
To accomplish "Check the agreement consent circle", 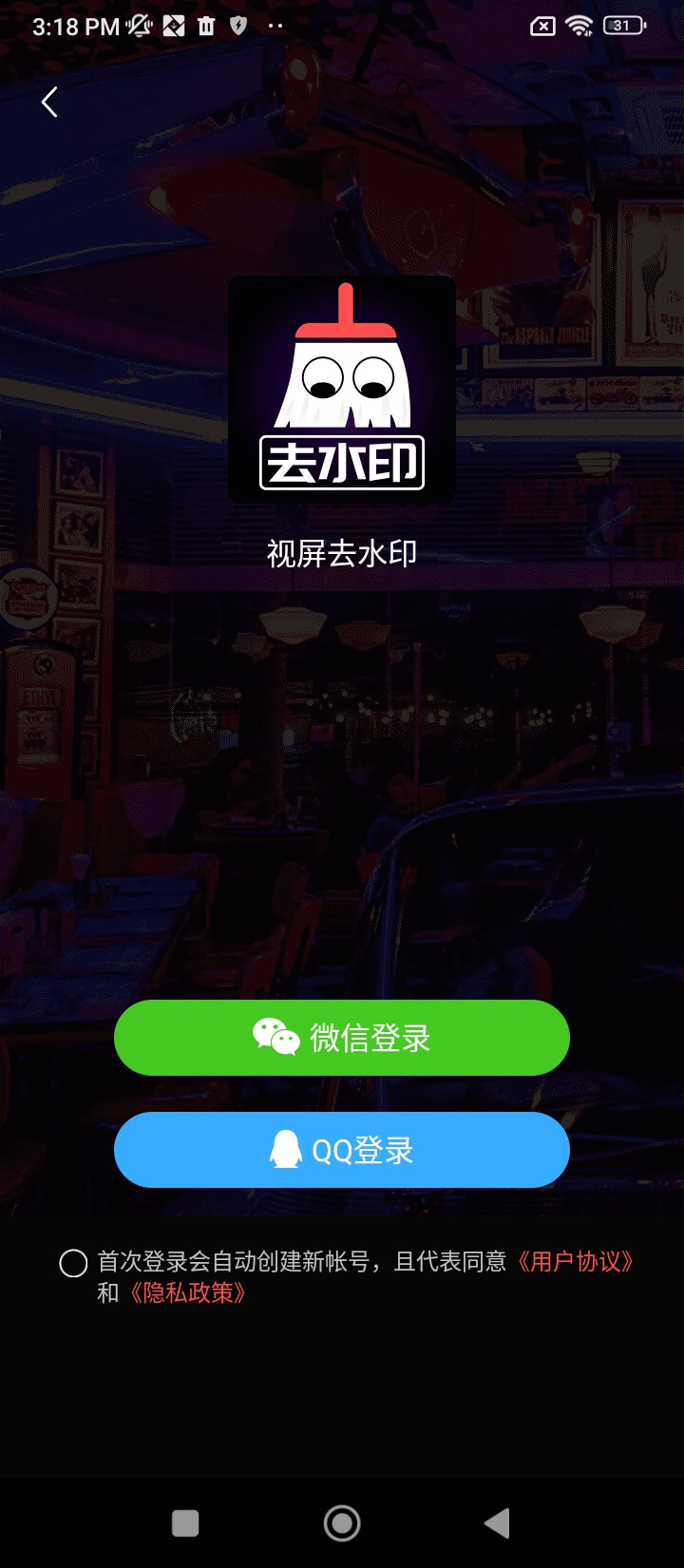I will click(73, 1263).
